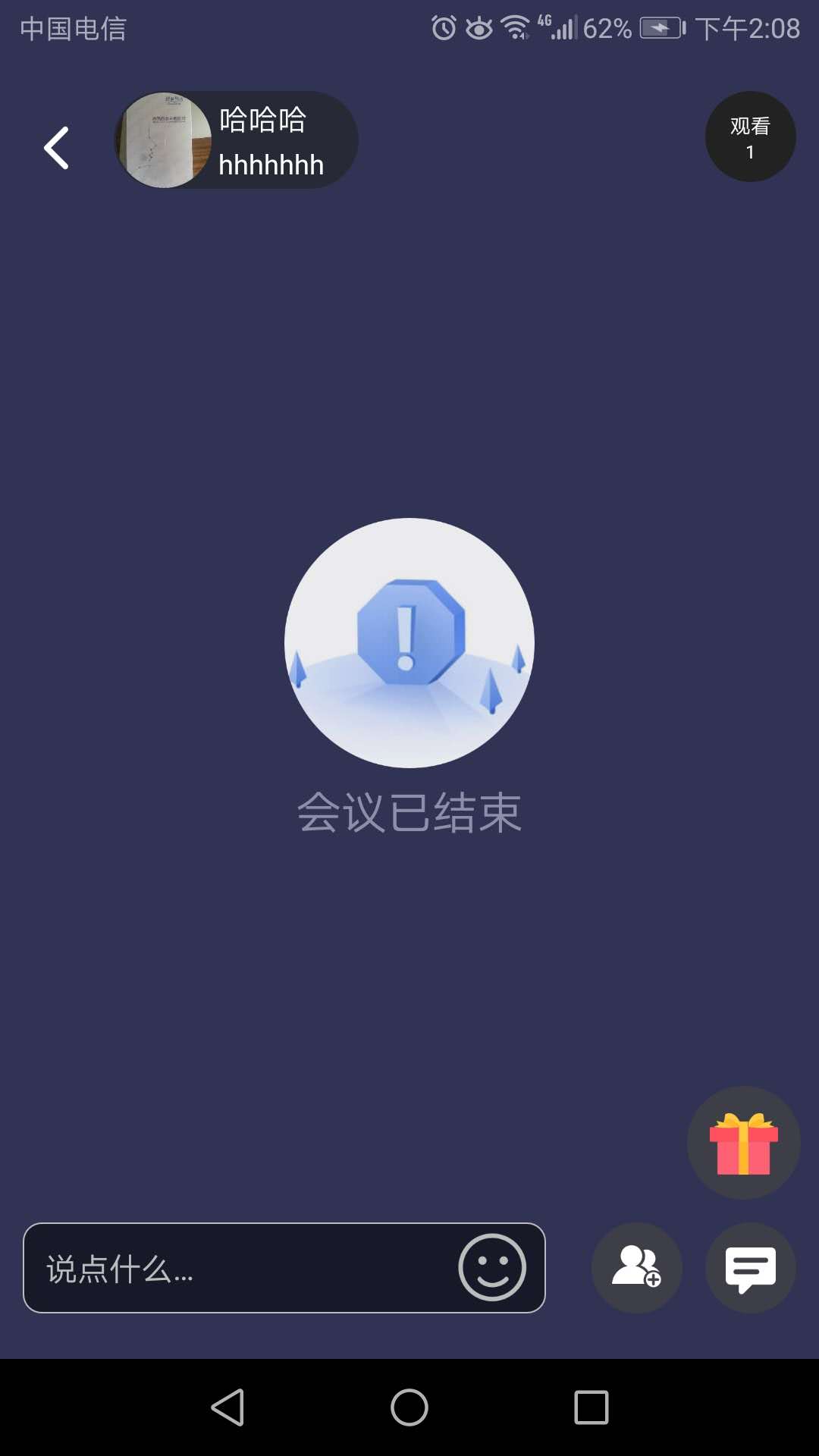Tap the emoji smiley face icon
Viewport: 819px width, 1456px height.
tap(490, 1266)
